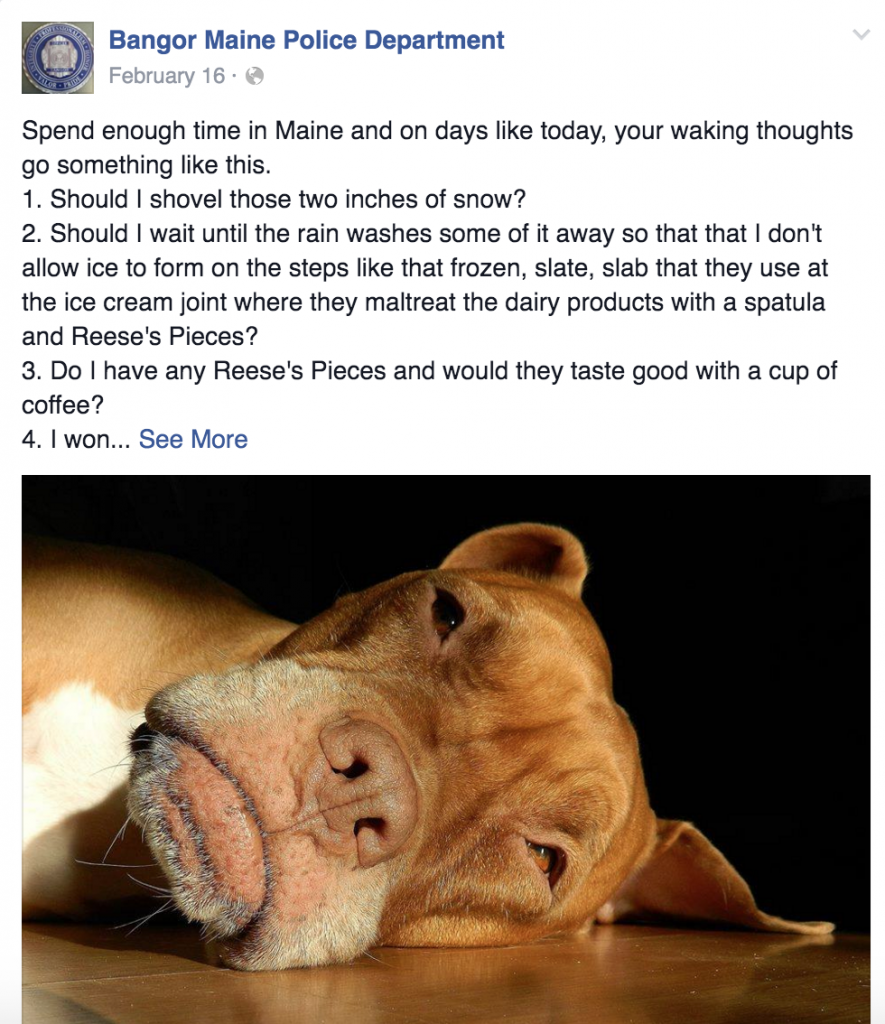Open Bangor Maine Police Department page name
885x1024 pixels.
(306, 41)
